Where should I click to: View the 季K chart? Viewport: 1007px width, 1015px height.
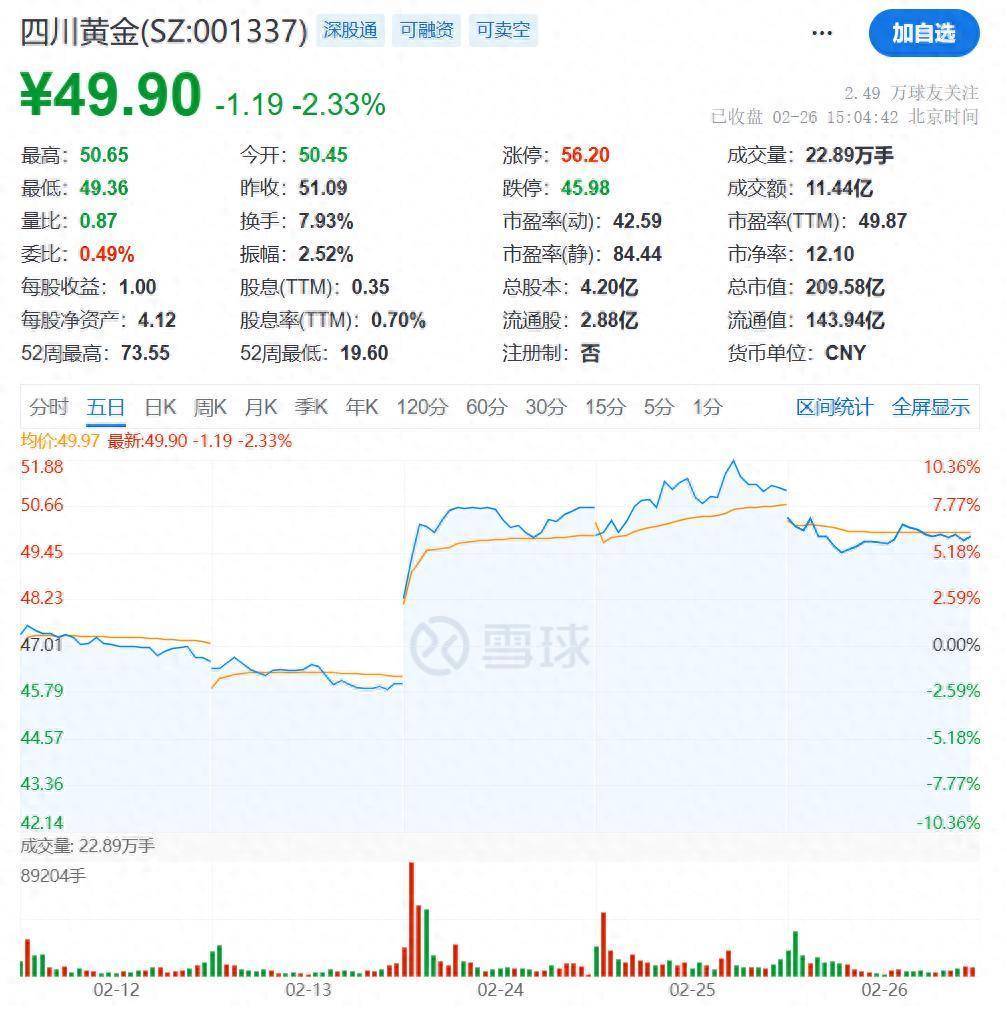point(311,407)
